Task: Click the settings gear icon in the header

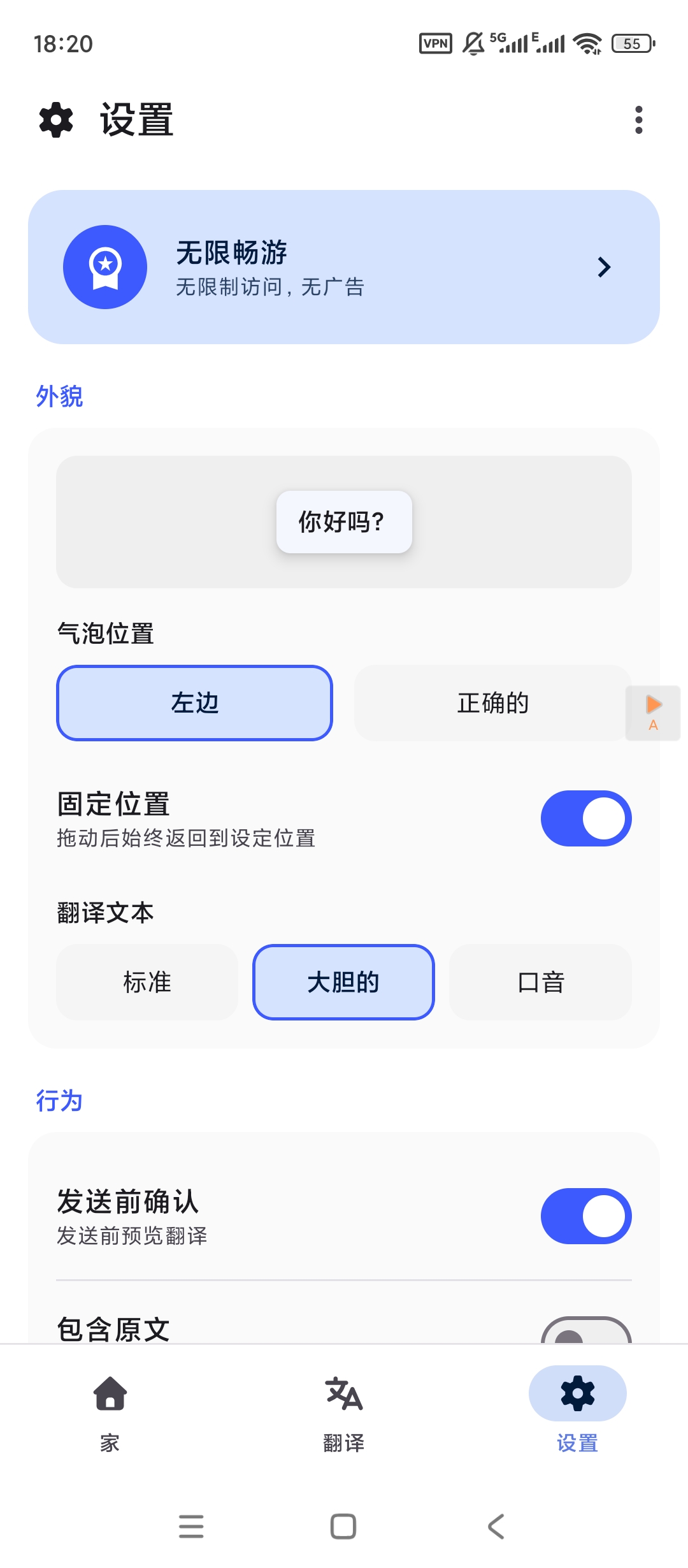Action: [x=54, y=119]
